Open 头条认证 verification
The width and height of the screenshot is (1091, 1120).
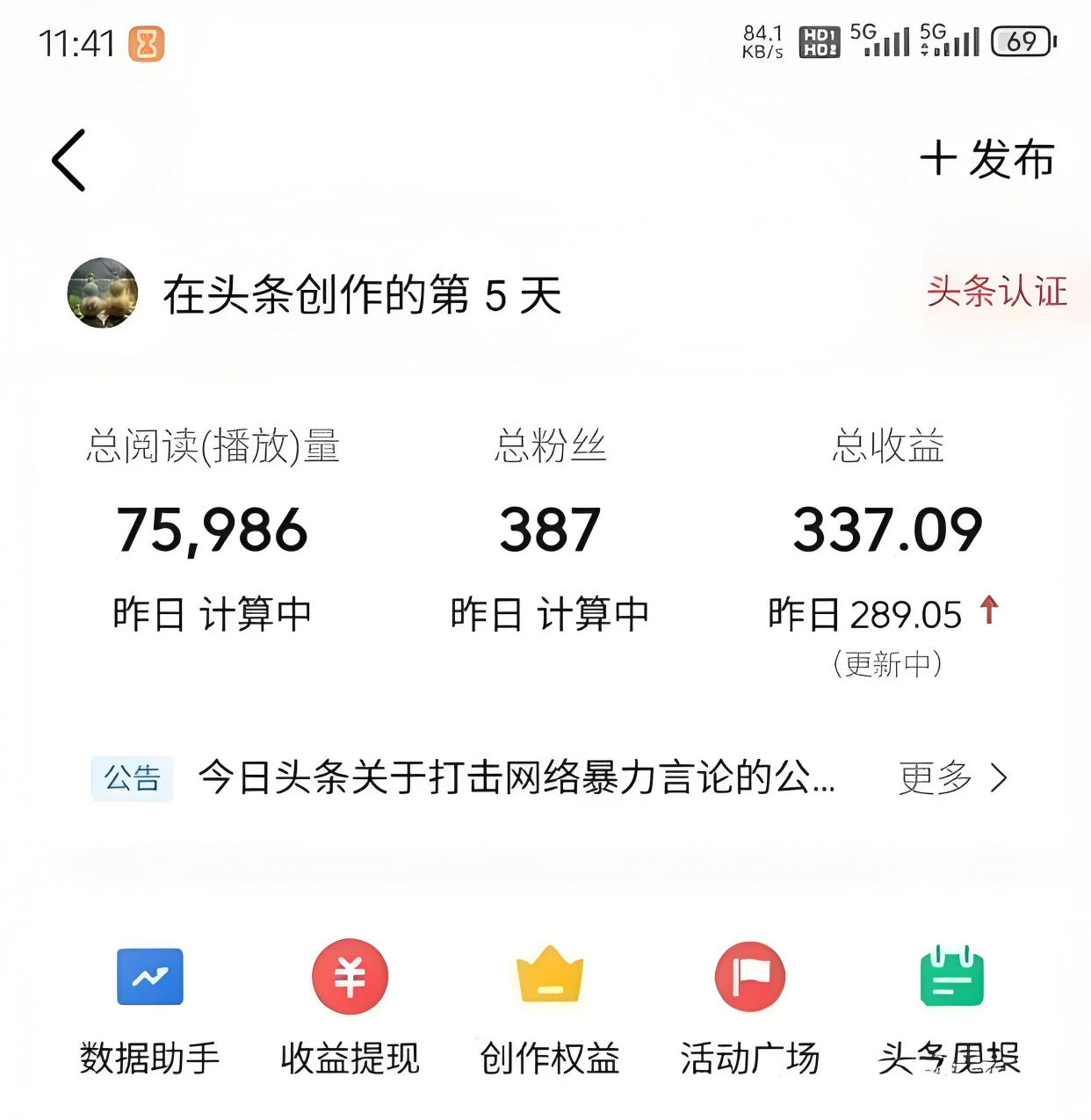click(996, 292)
